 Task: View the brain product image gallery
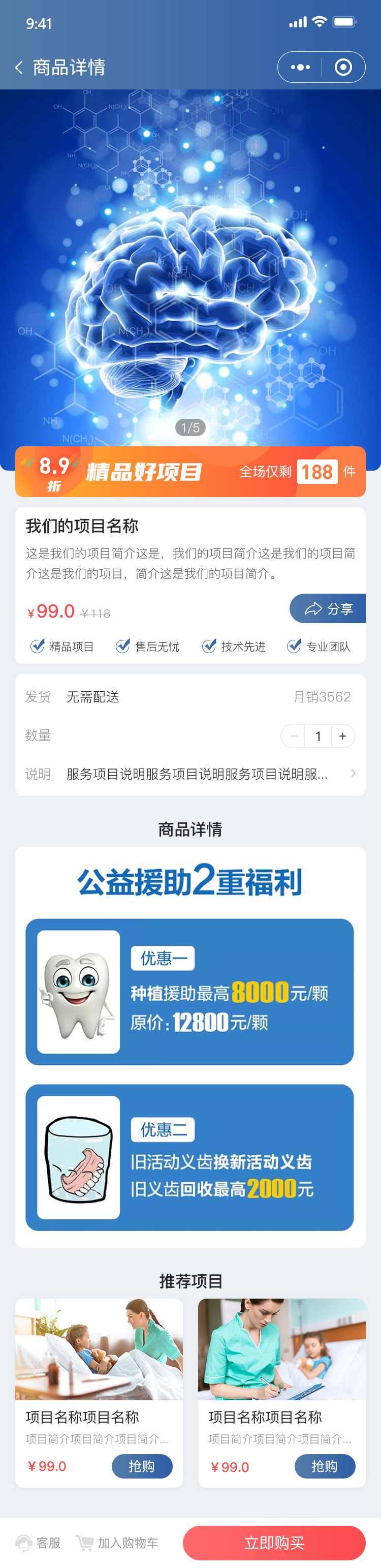click(x=190, y=274)
